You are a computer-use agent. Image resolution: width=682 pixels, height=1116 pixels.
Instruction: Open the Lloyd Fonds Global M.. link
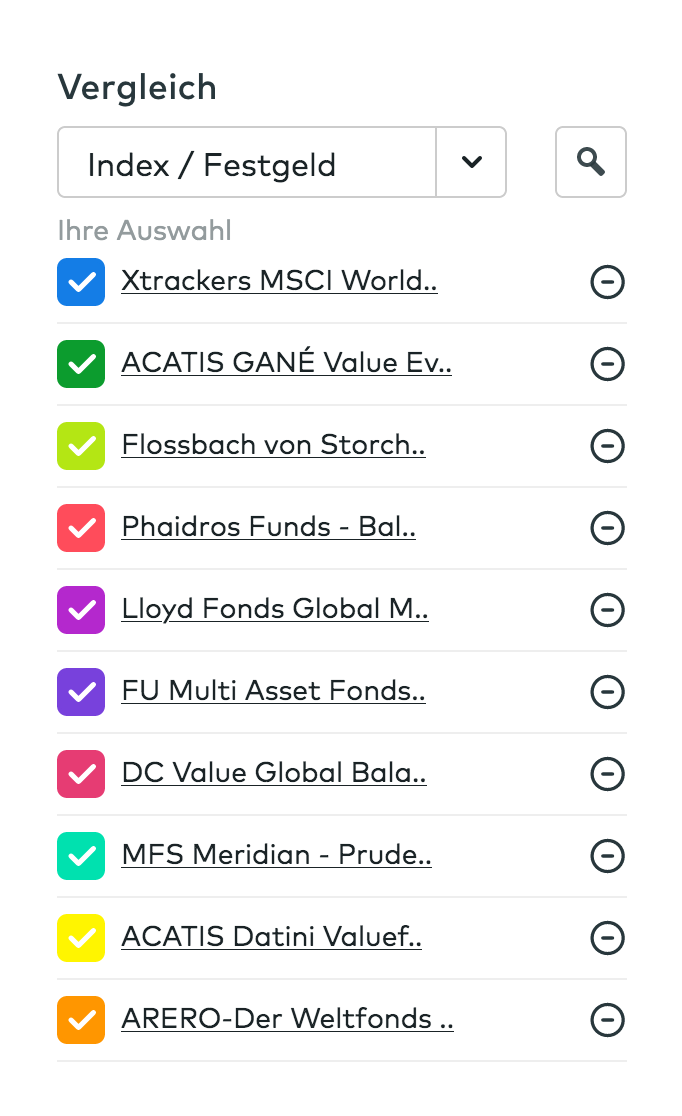click(x=275, y=609)
